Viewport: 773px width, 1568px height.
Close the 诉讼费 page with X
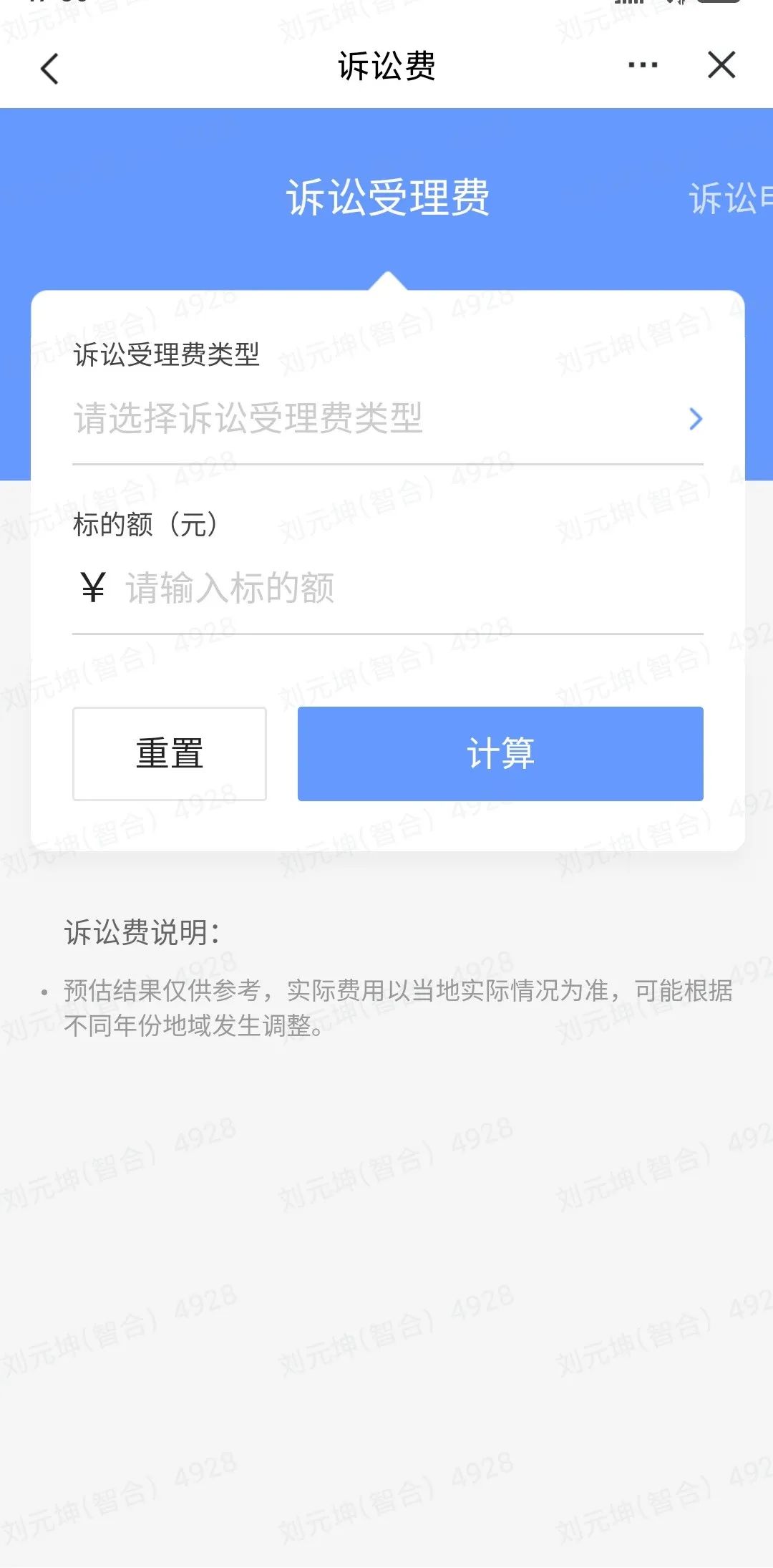(721, 65)
